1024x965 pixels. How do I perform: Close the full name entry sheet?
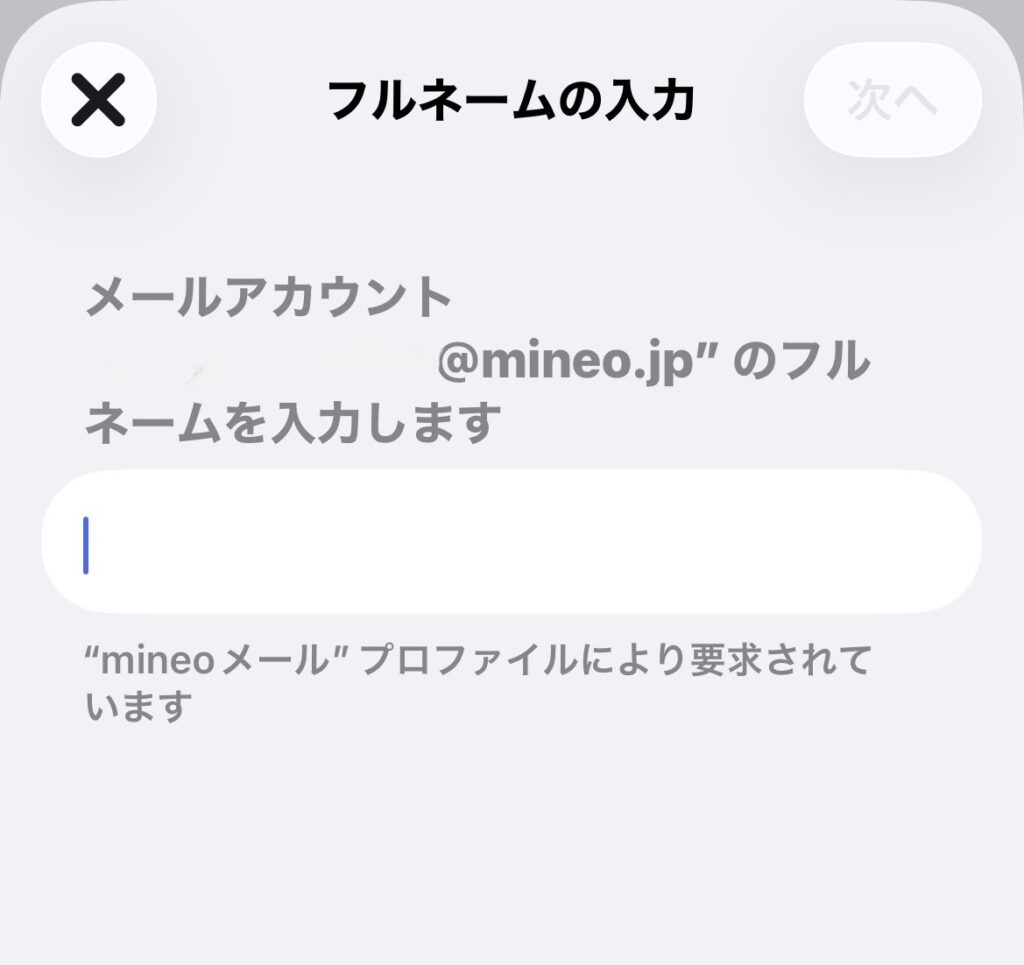click(x=98, y=99)
